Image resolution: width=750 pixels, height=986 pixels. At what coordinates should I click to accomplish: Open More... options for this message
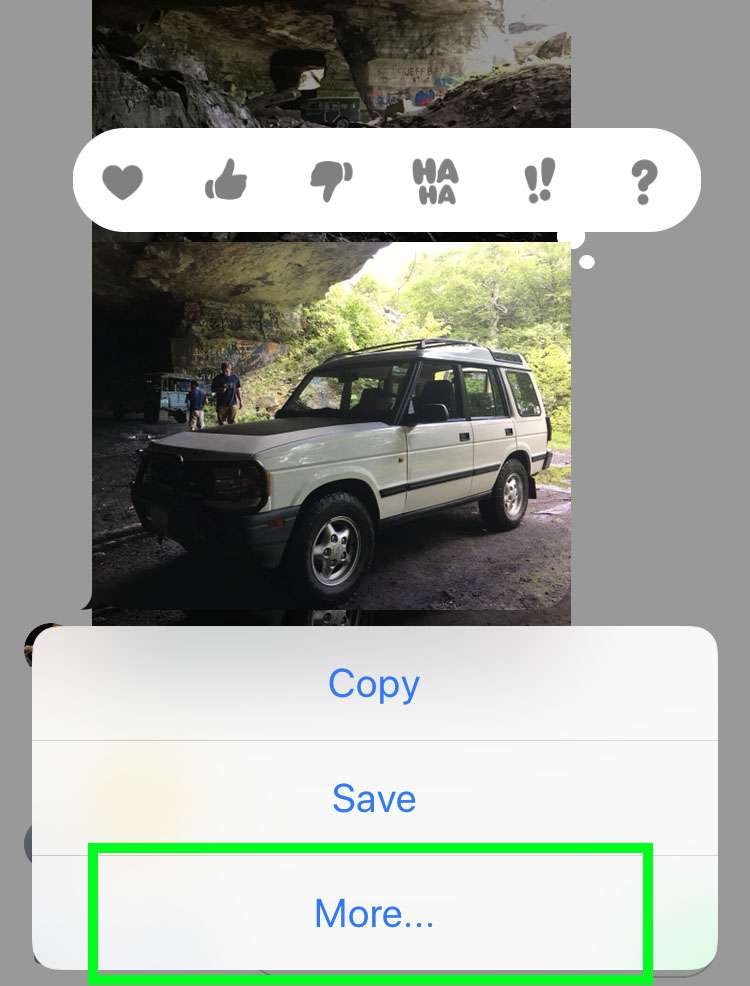tap(374, 912)
